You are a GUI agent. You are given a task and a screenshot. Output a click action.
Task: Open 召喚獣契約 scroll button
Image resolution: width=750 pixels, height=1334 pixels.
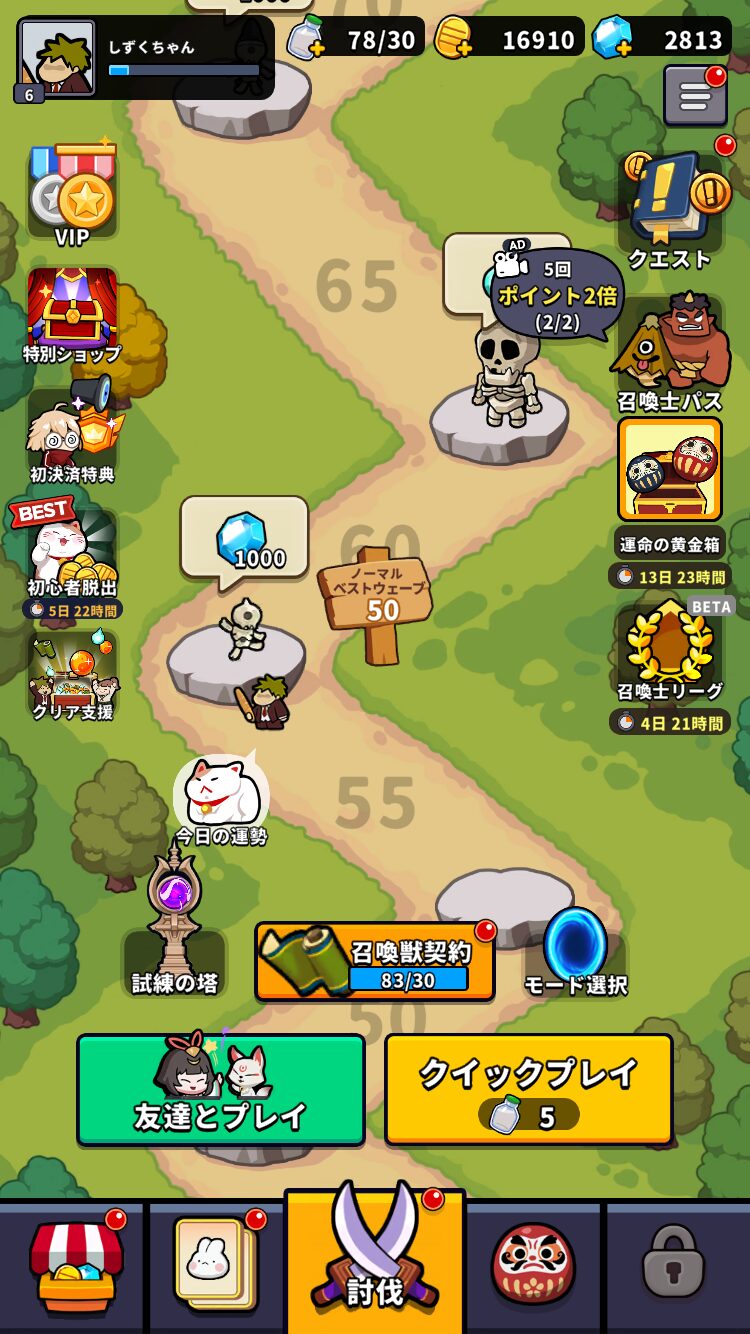coord(375,962)
